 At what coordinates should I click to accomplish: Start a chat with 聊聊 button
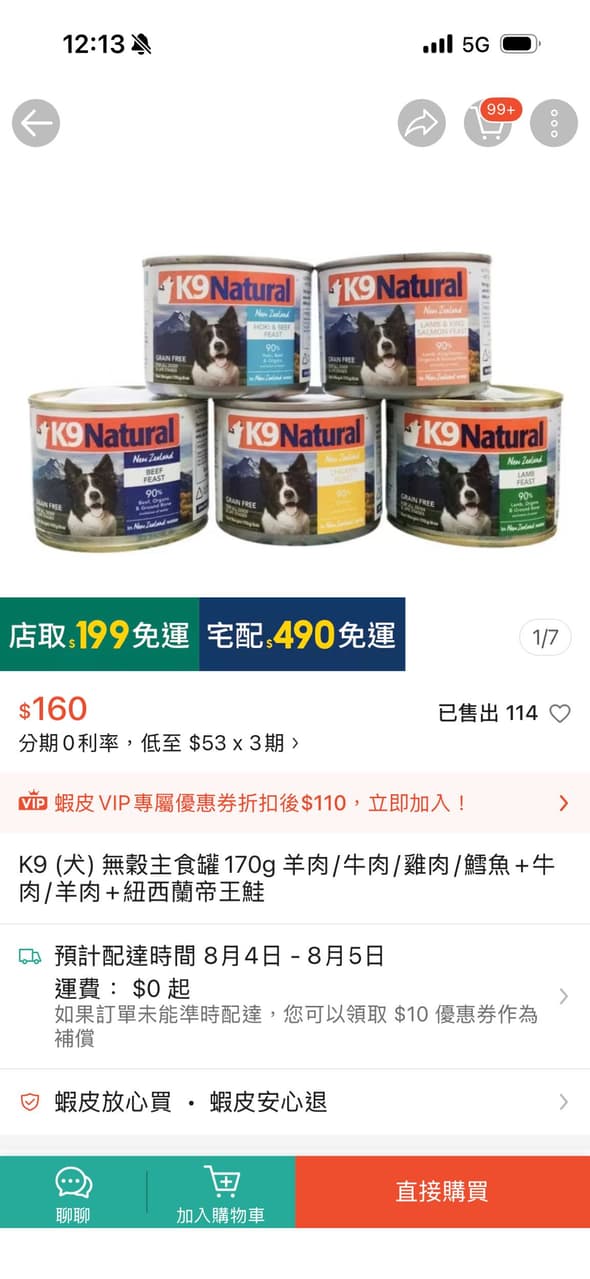[x=73, y=1192]
